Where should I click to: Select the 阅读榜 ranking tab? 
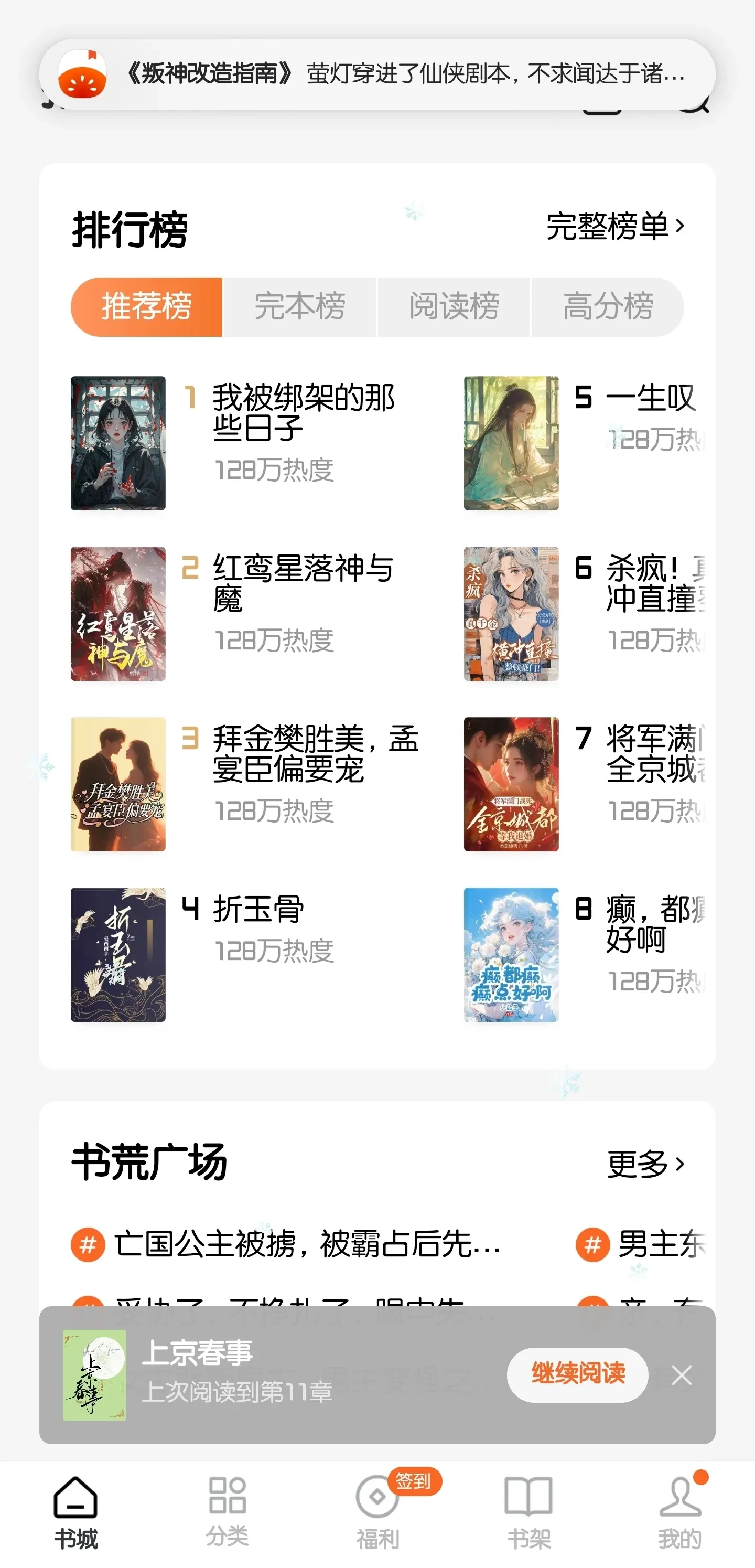point(454,307)
